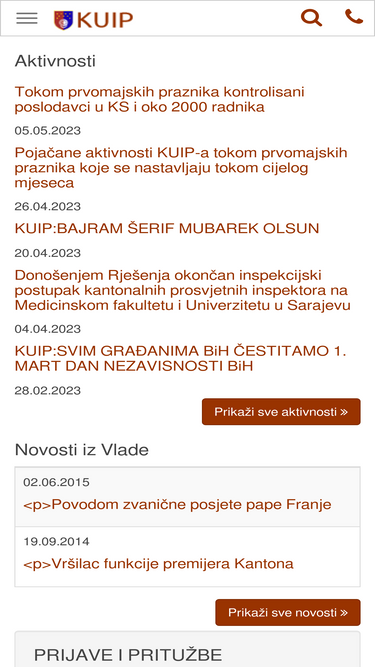This screenshot has width=375, height=667.
Task: Go to KUIP home via header link
Action: pyautogui.click(x=94, y=20)
